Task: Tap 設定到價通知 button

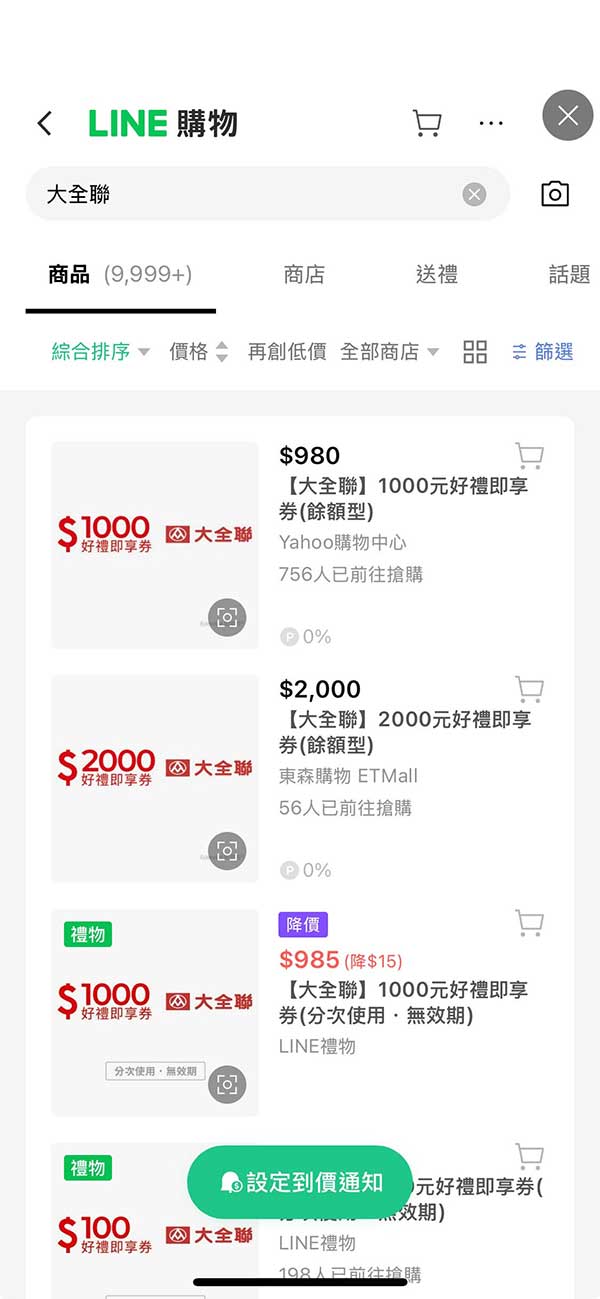Action: point(300,1182)
